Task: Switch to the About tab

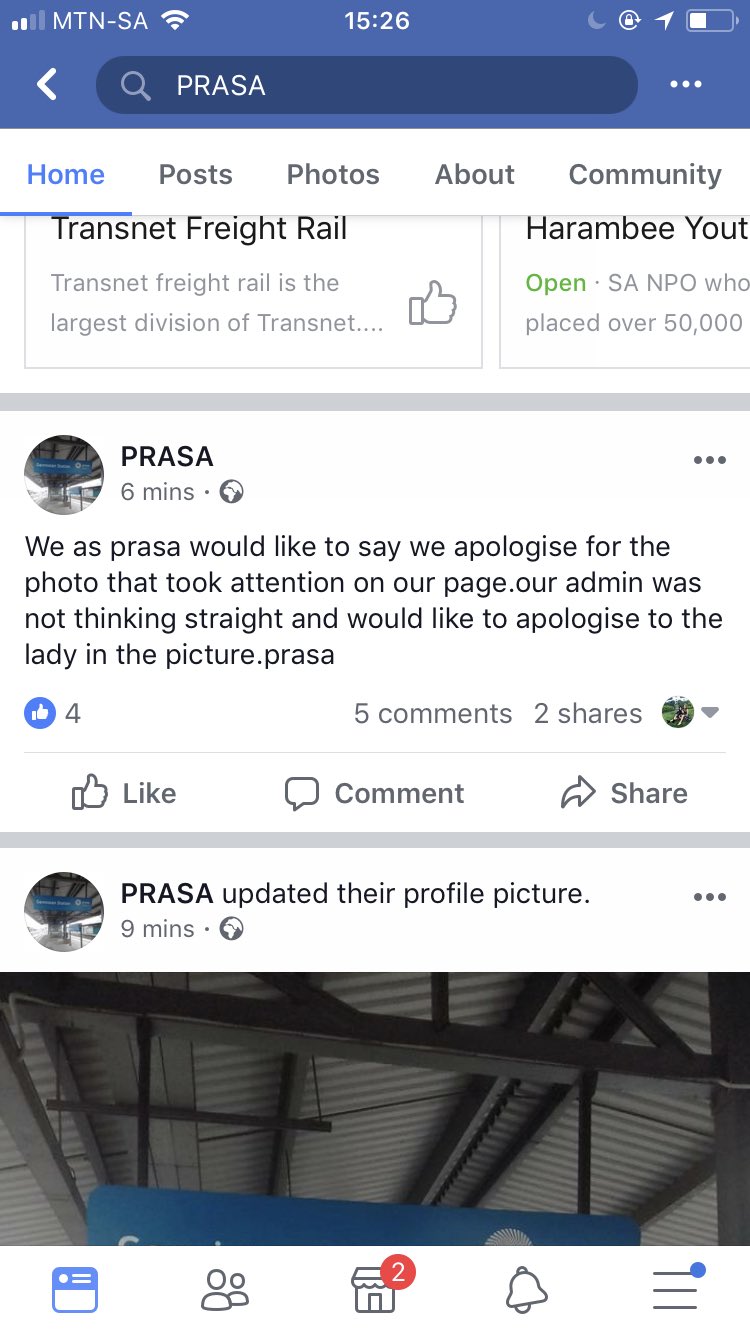Action: 474,174
